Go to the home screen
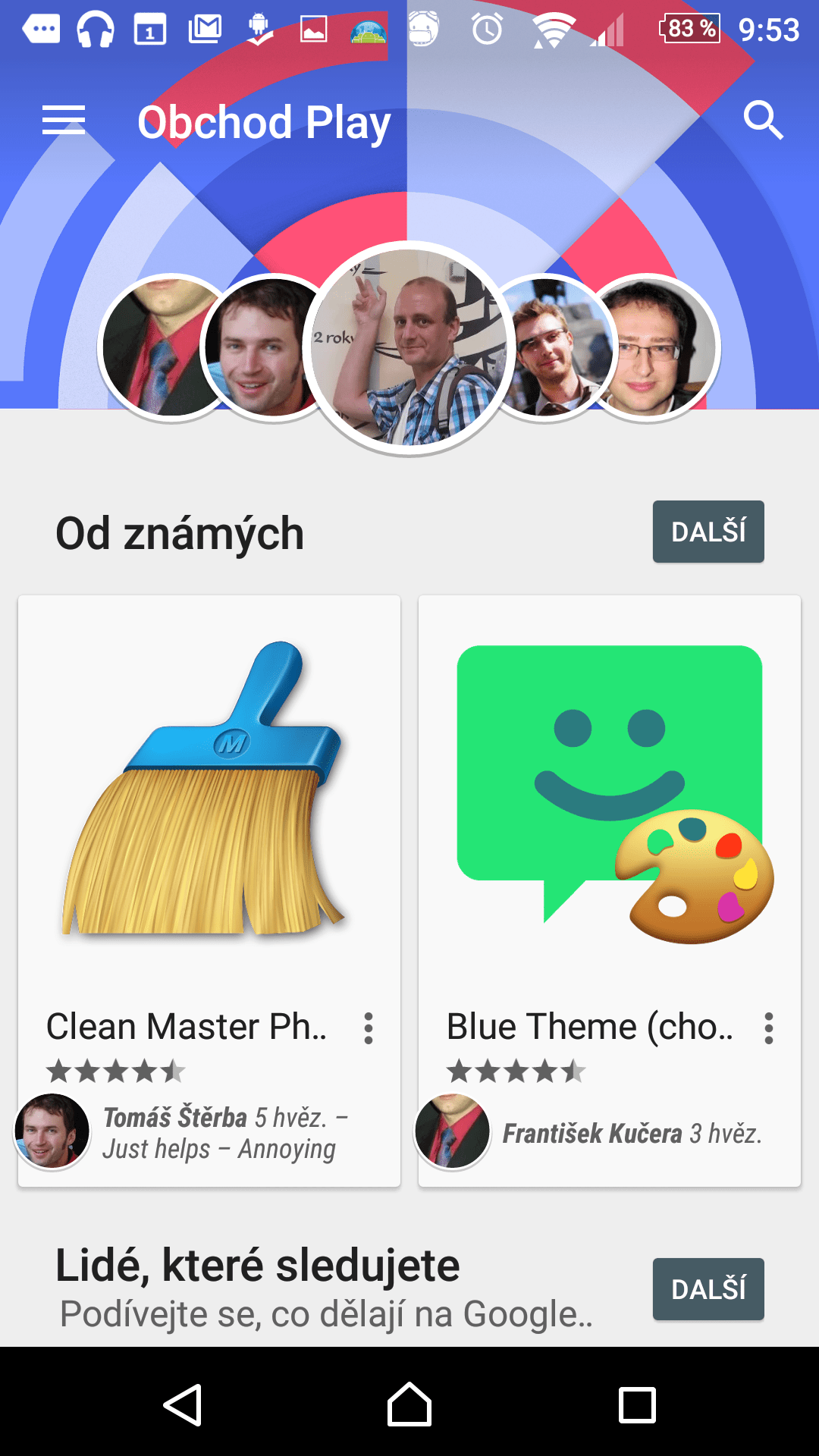Viewport: 819px width, 1456px height. [x=409, y=1405]
